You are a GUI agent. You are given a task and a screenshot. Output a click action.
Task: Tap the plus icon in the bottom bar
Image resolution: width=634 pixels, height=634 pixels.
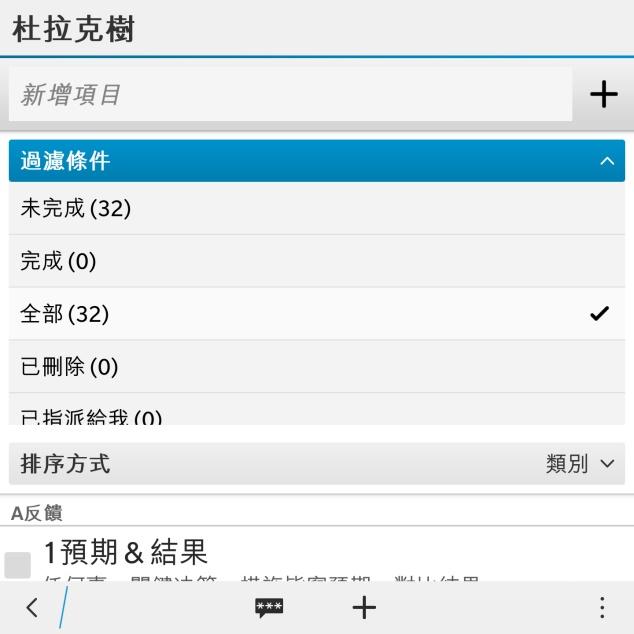(364, 607)
